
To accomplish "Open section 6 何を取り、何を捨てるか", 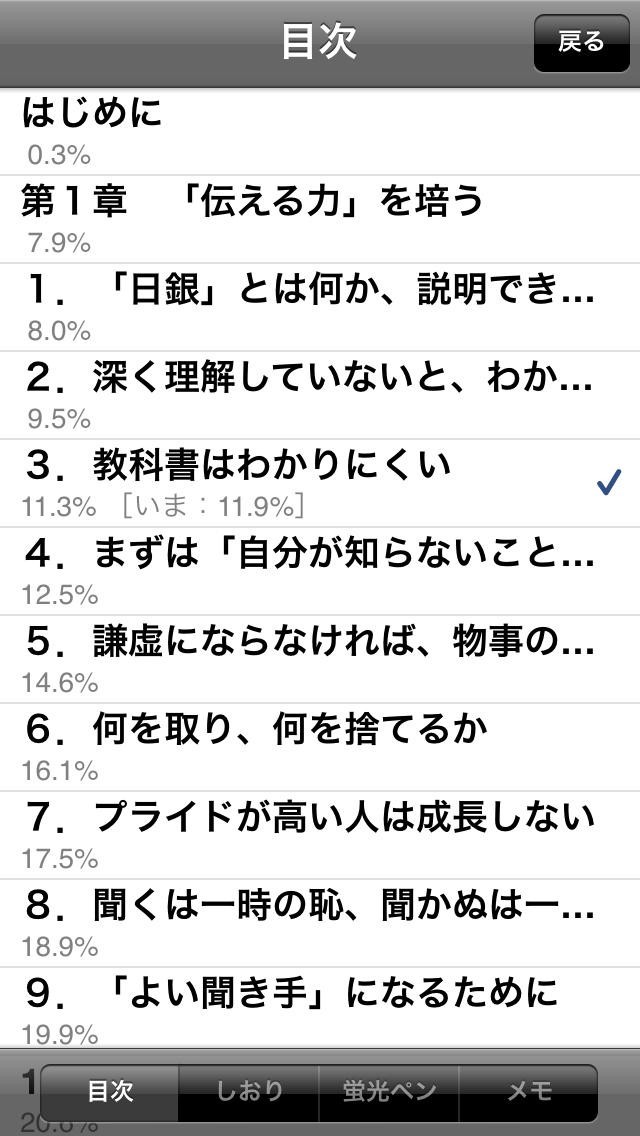I will (x=320, y=747).
